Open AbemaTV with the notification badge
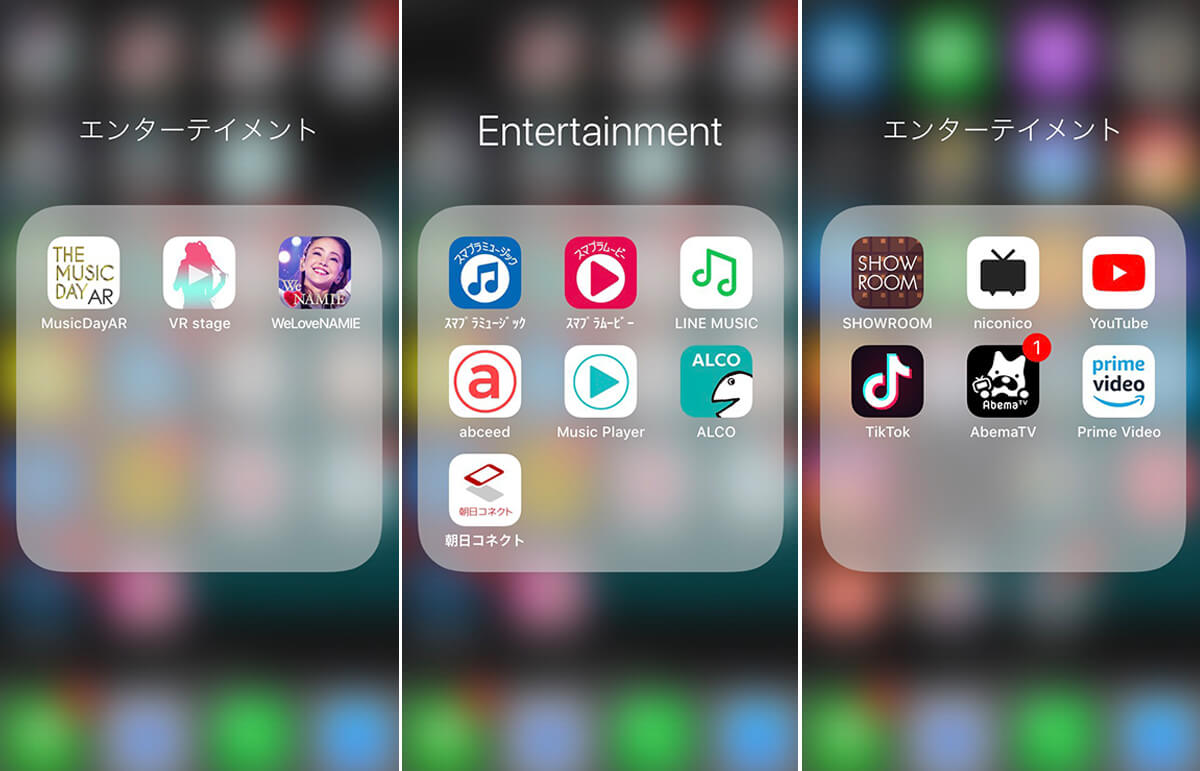 coord(1003,381)
